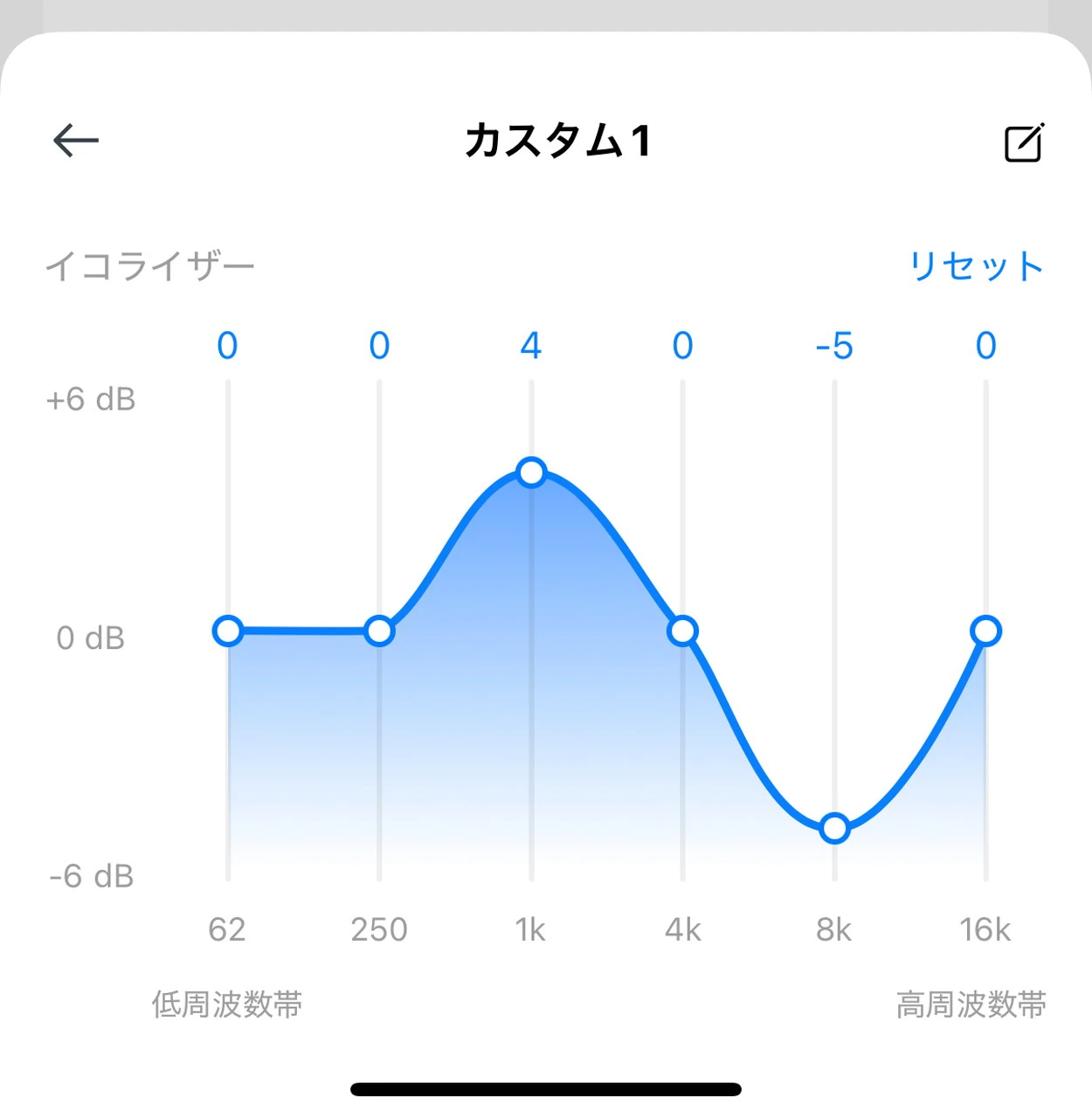This screenshot has width=1092, height=1118.
Task: Go back with the arrow icon
Action: (x=76, y=141)
